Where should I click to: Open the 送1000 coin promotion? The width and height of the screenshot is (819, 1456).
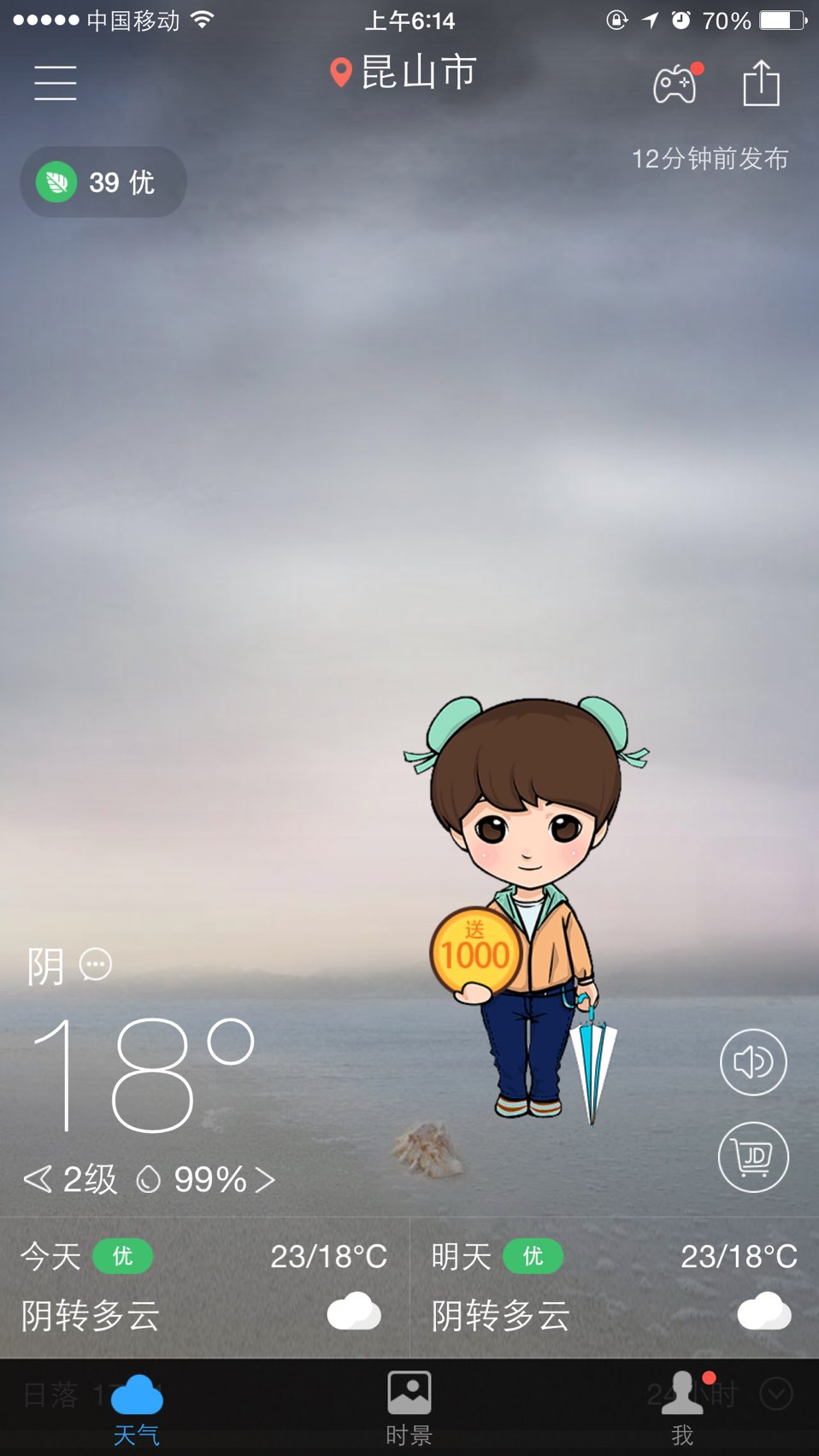click(x=475, y=951)
